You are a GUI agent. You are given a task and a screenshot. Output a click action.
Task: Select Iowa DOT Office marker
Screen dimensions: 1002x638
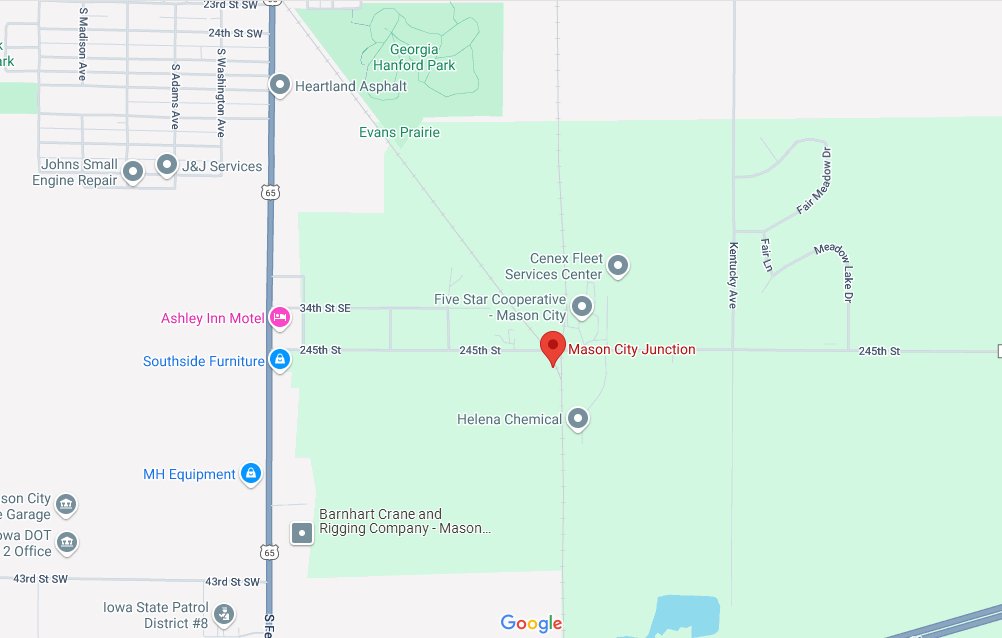[67, 543]
